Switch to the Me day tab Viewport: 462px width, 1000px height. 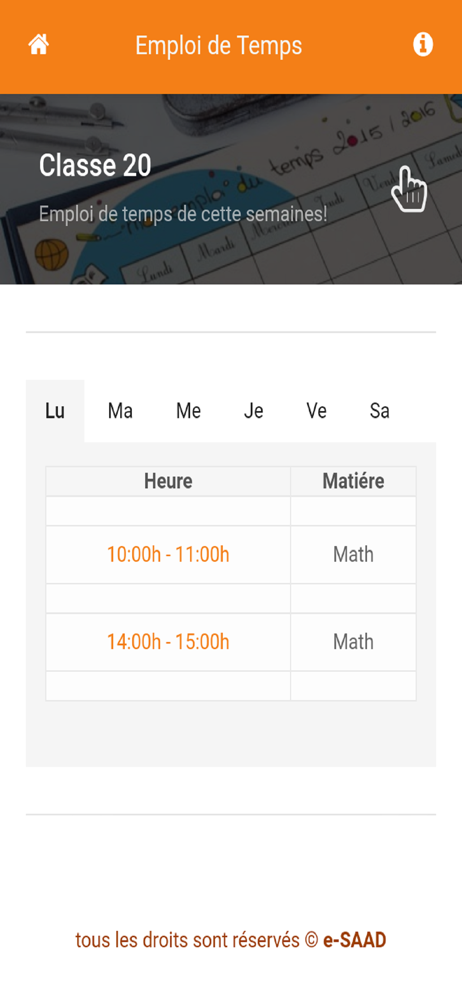188,411
